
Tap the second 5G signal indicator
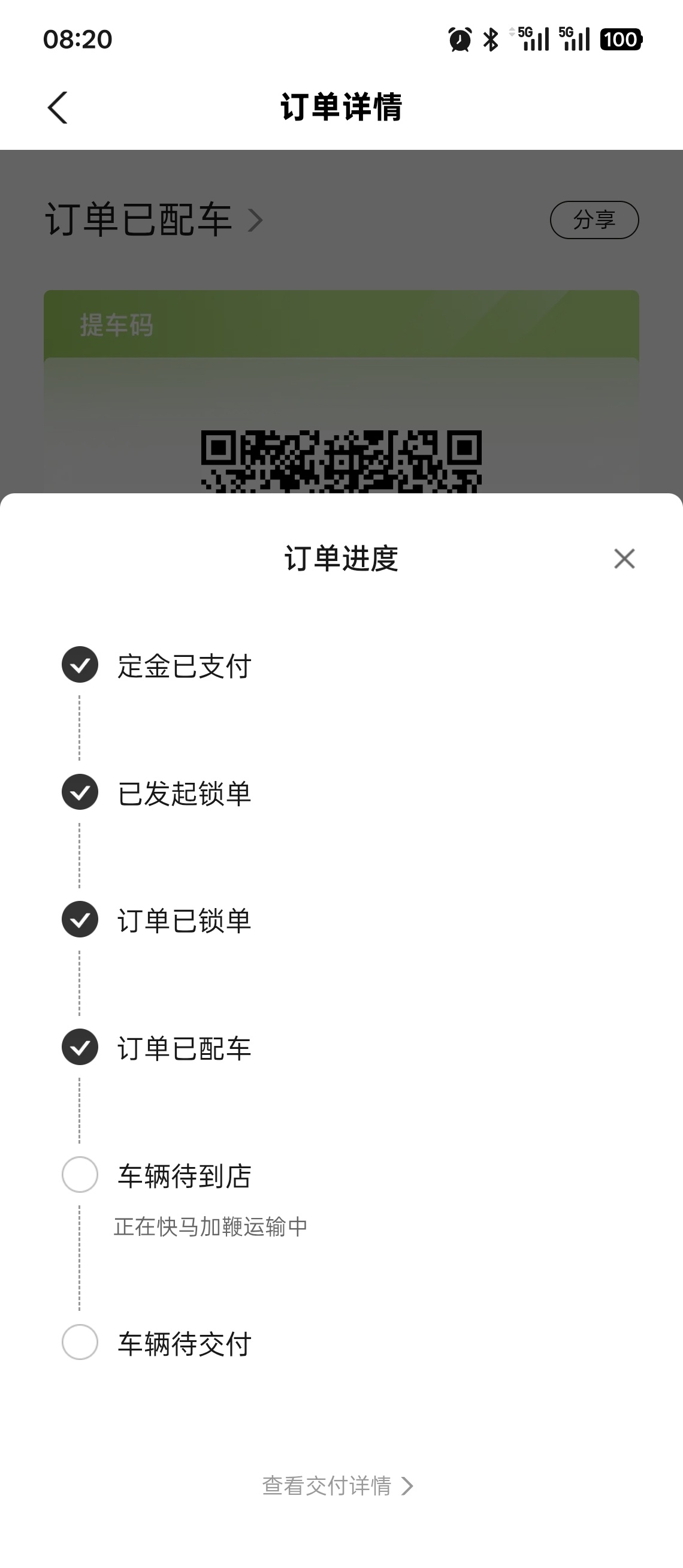(x=575, y=38)
